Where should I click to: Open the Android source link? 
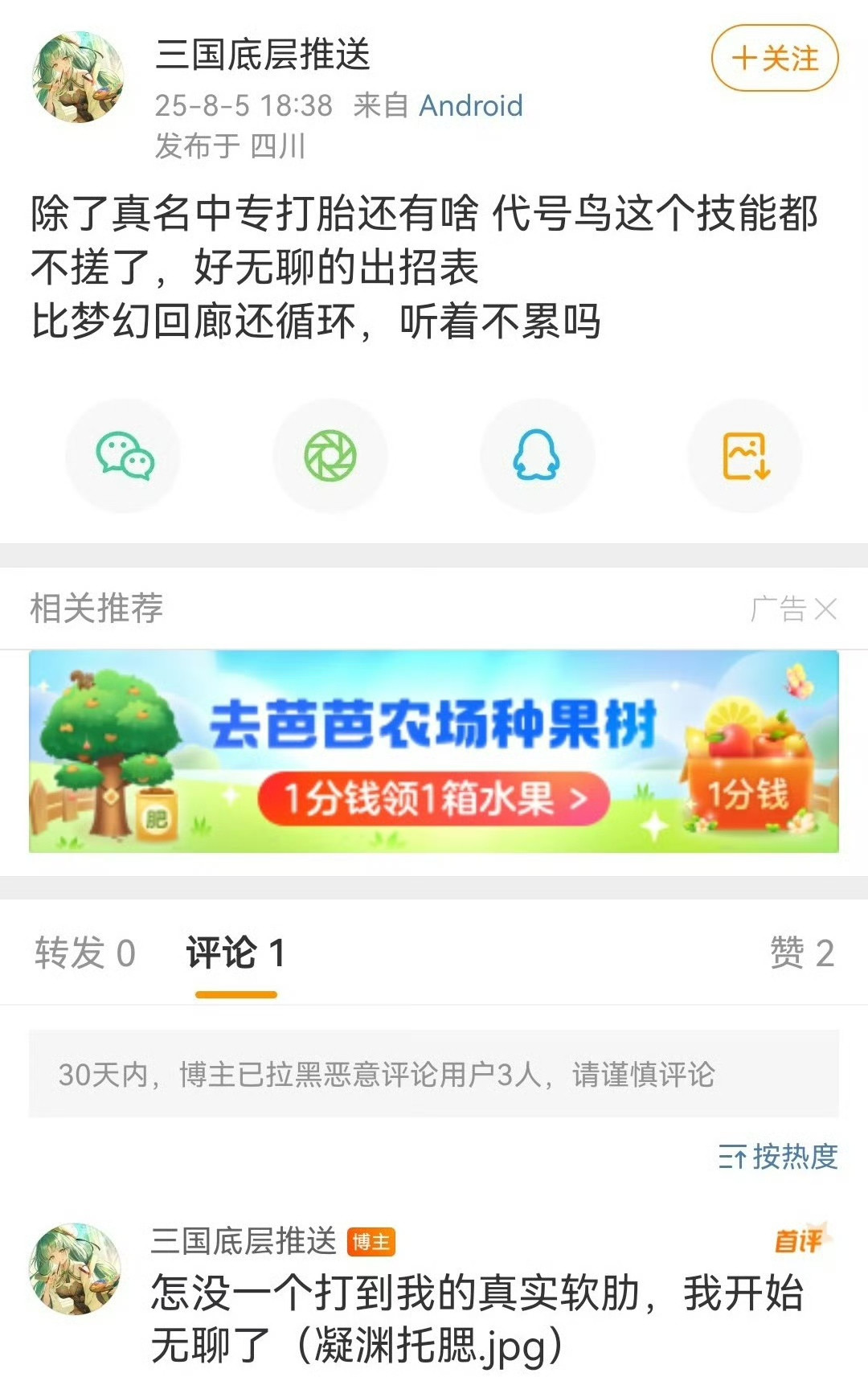(x=471, y=105)
